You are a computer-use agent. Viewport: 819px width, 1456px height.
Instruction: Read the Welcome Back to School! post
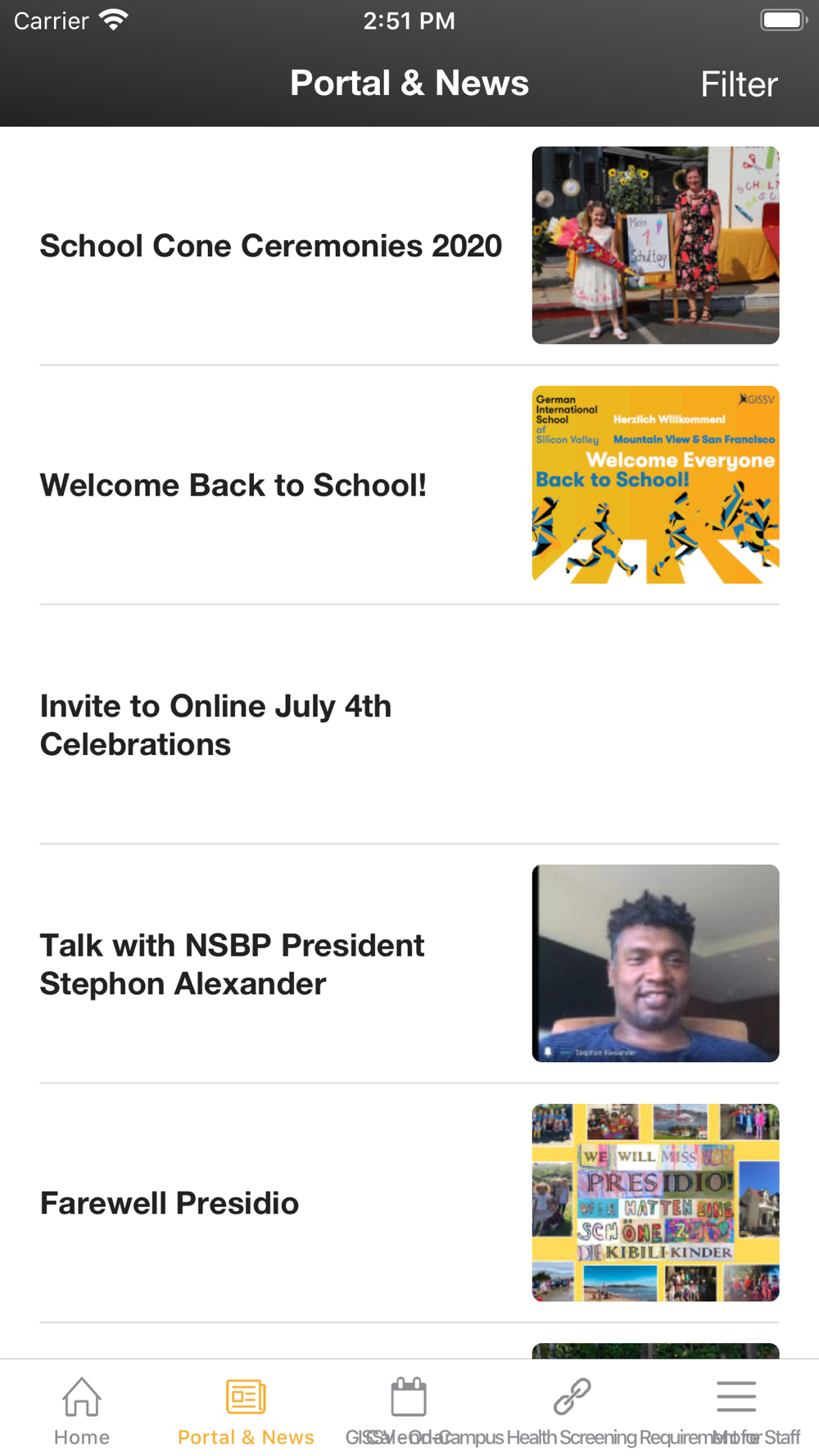coord(233,485)
